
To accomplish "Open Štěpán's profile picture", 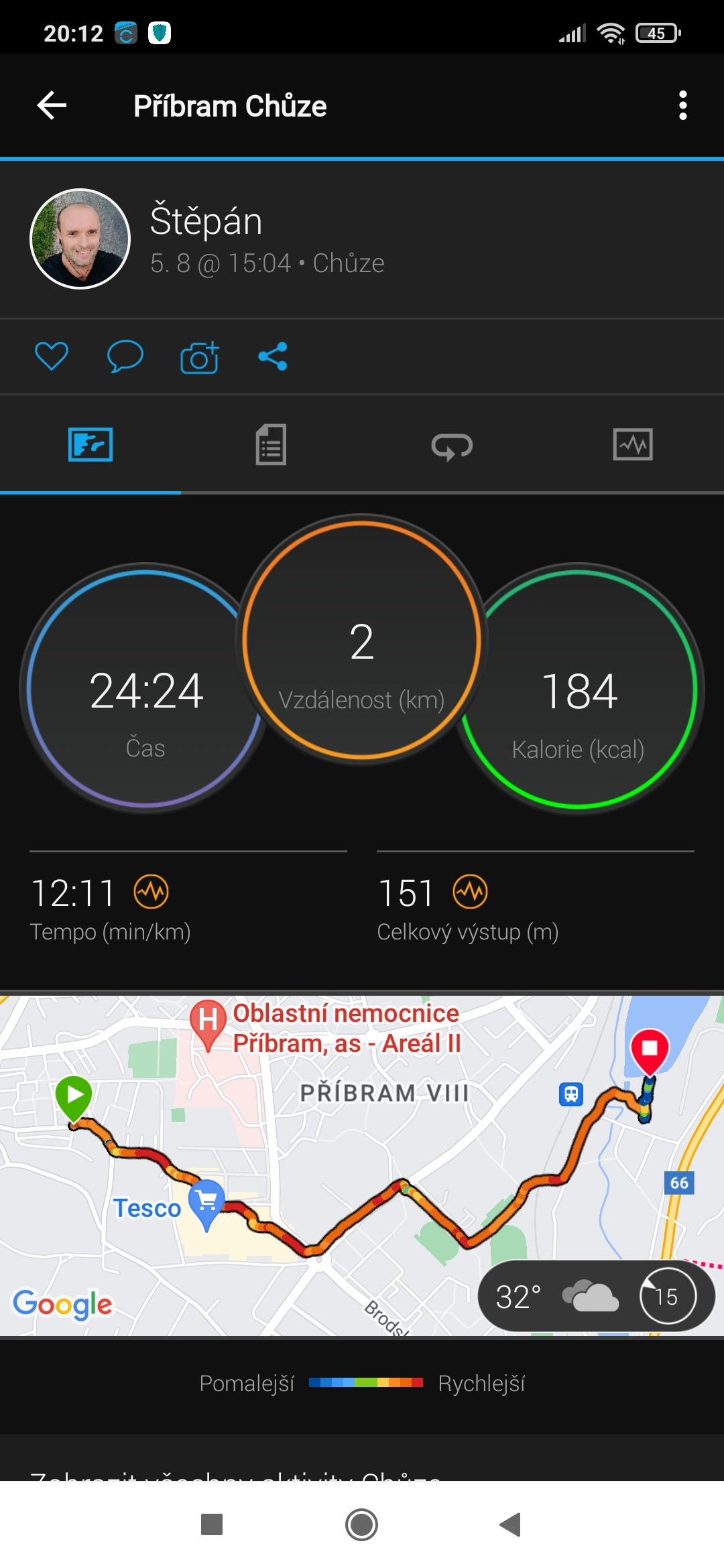I will (80, 239).
